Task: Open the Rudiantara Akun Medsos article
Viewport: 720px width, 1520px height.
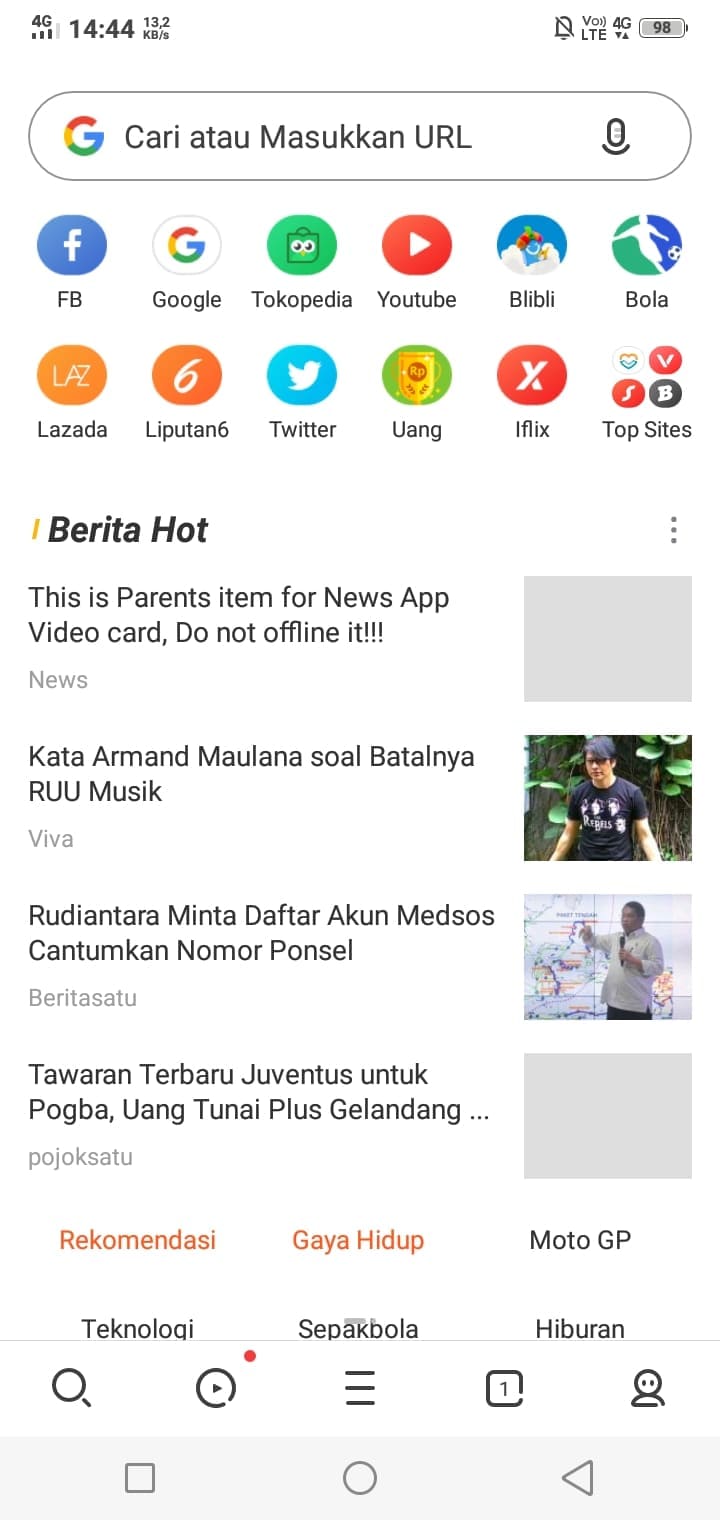Action: tap(262, 933)
